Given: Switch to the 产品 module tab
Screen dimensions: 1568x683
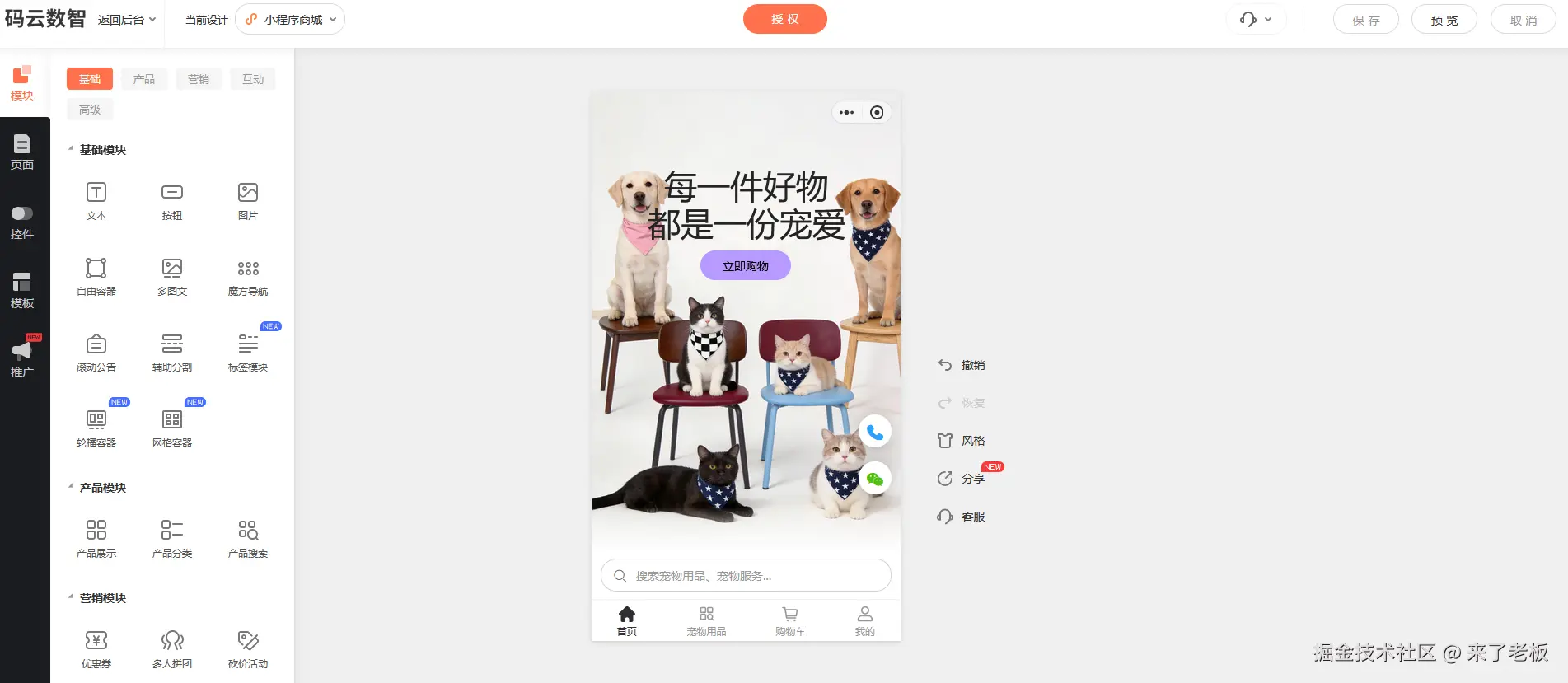Looking at the screenshot, I should pos(144,79).
